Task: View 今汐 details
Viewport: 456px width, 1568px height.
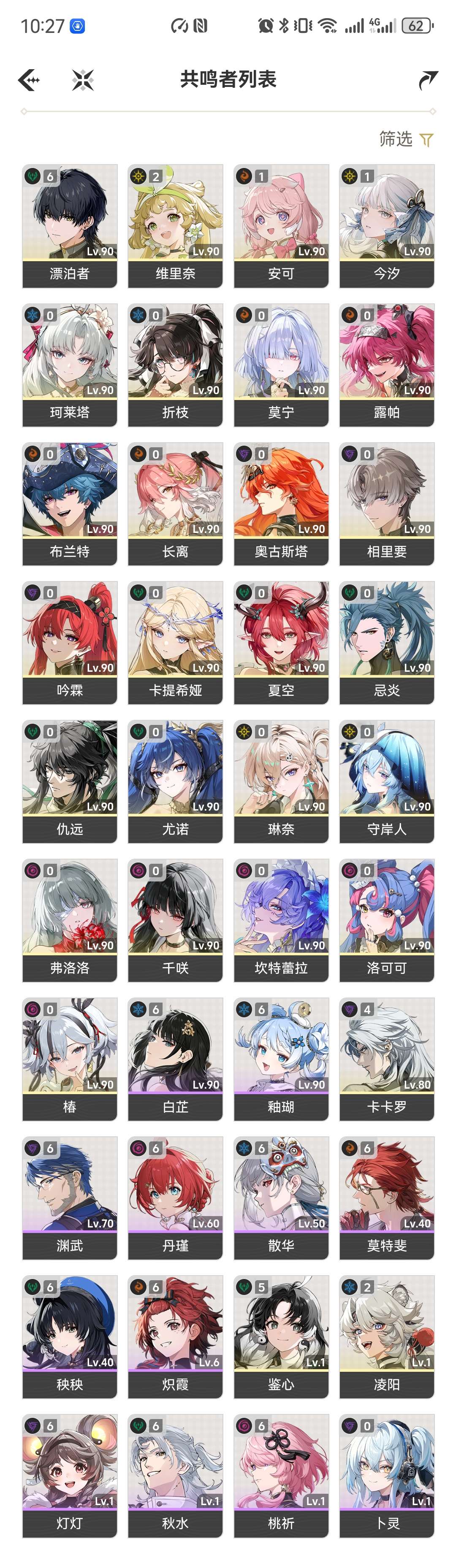Action: pos(387,225)
